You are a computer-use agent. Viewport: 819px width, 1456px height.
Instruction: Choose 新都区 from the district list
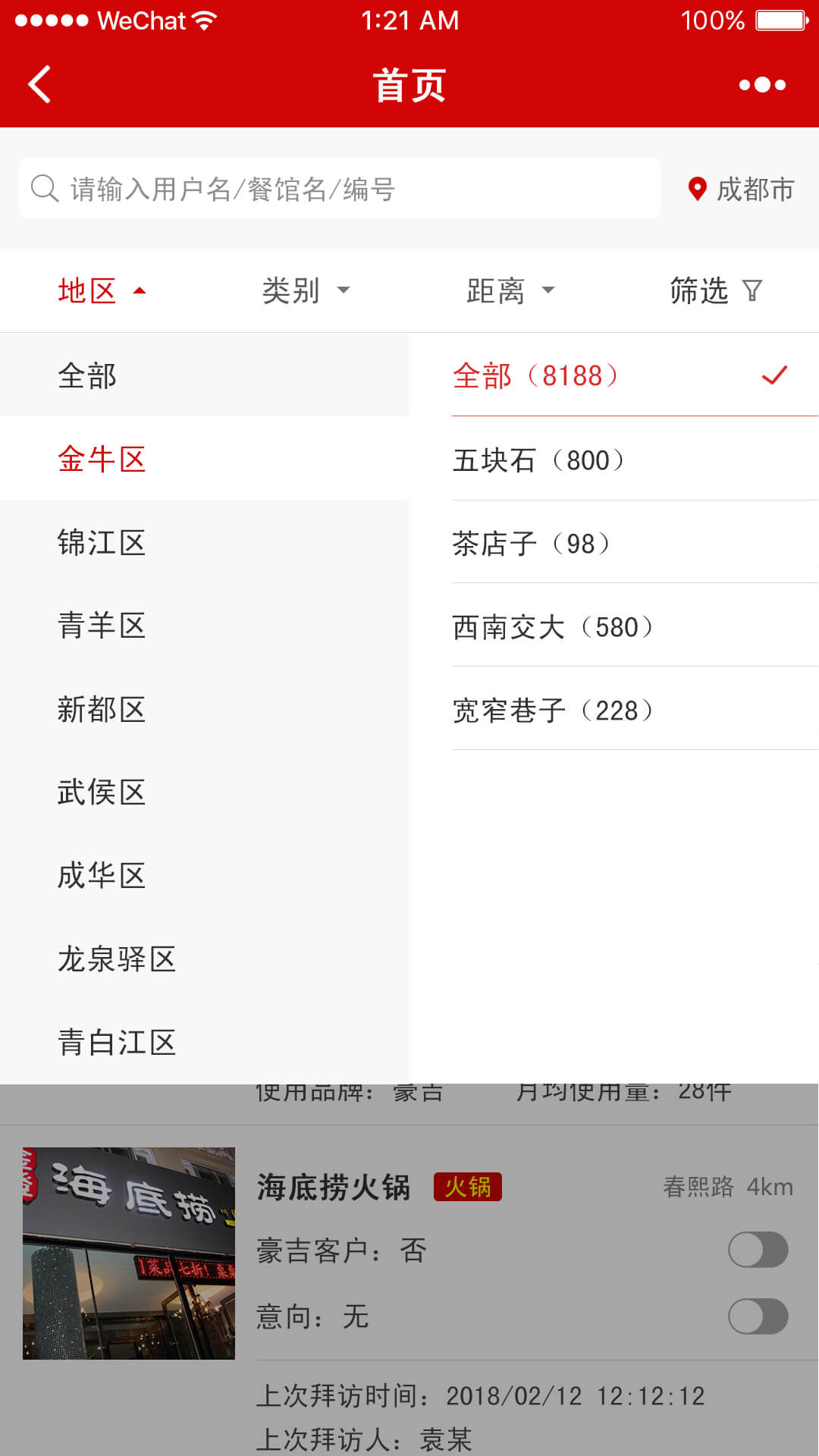click(x=102, y=709)
